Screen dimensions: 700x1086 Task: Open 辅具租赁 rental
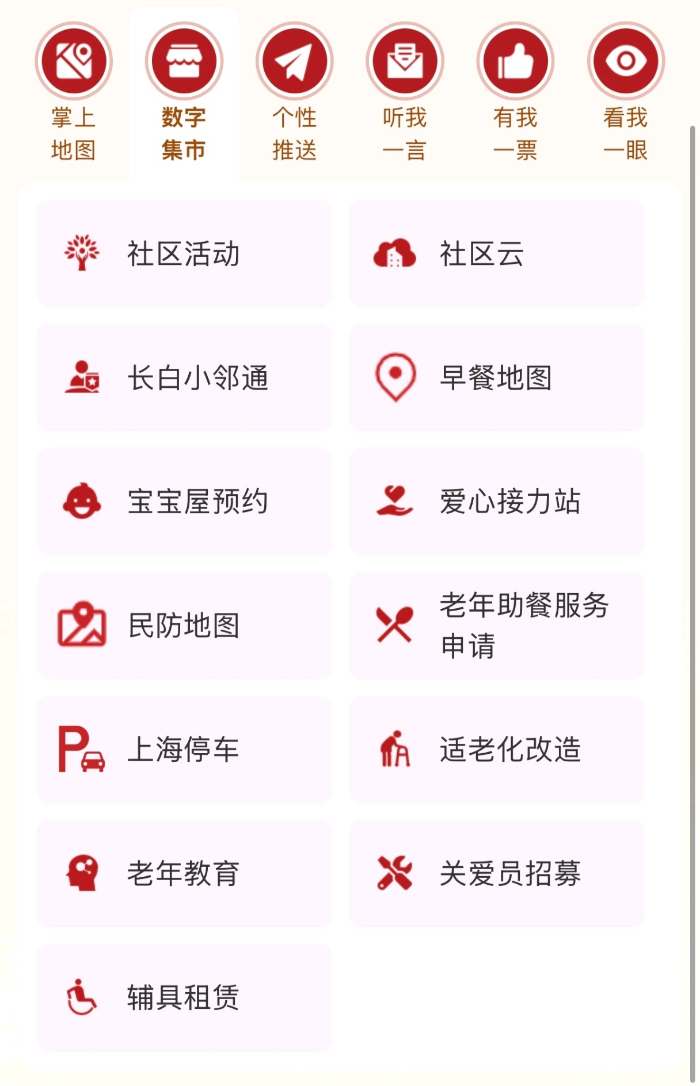[184, 998]
